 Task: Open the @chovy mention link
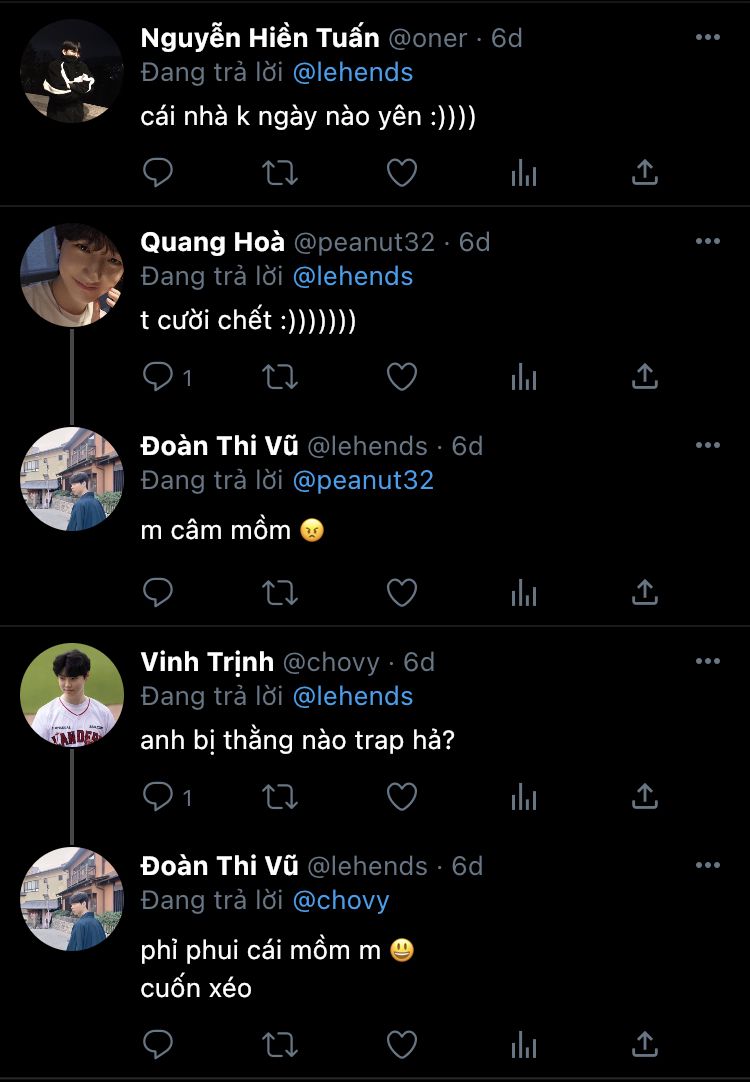pyautogui.click(x=340, y=900)
